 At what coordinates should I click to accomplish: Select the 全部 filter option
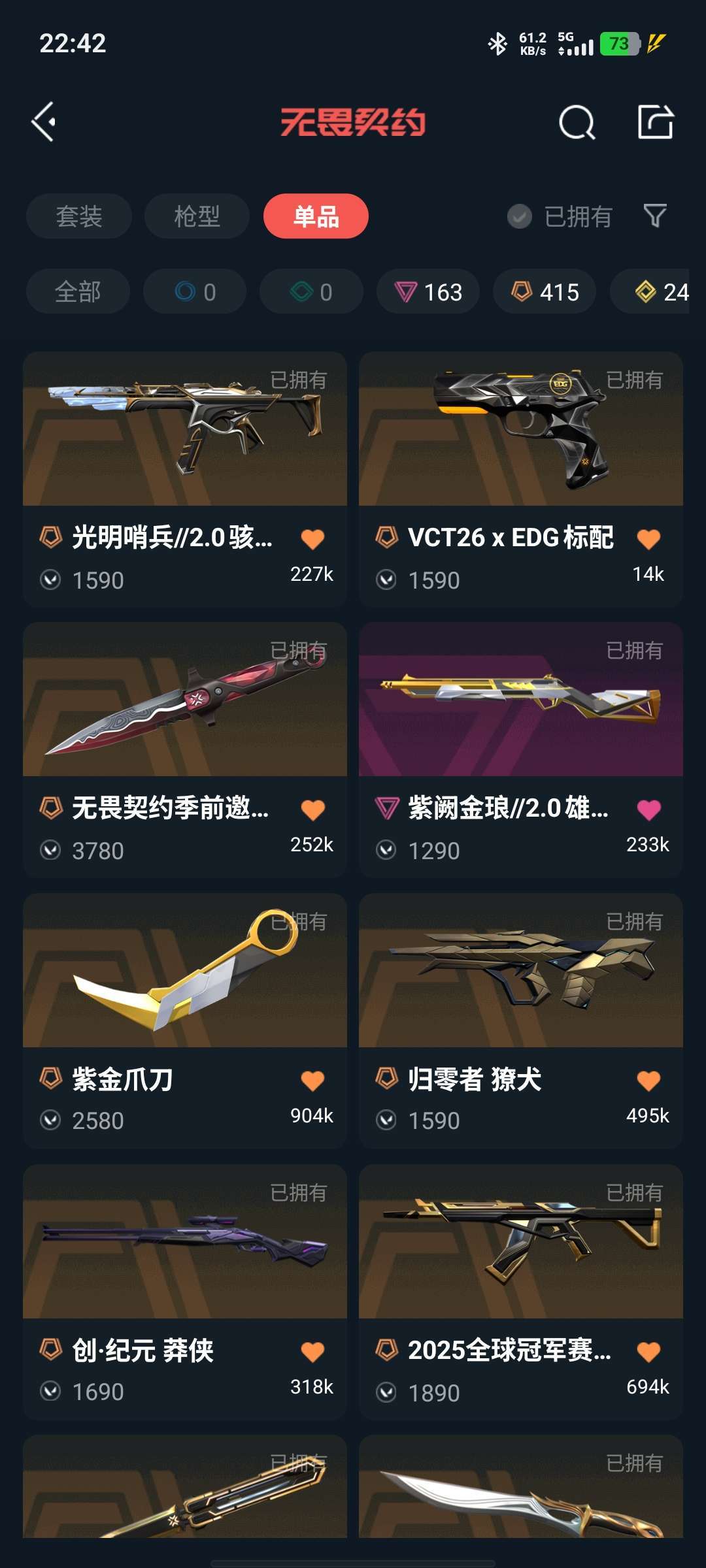pyautogui.click(x=77, y=292)
